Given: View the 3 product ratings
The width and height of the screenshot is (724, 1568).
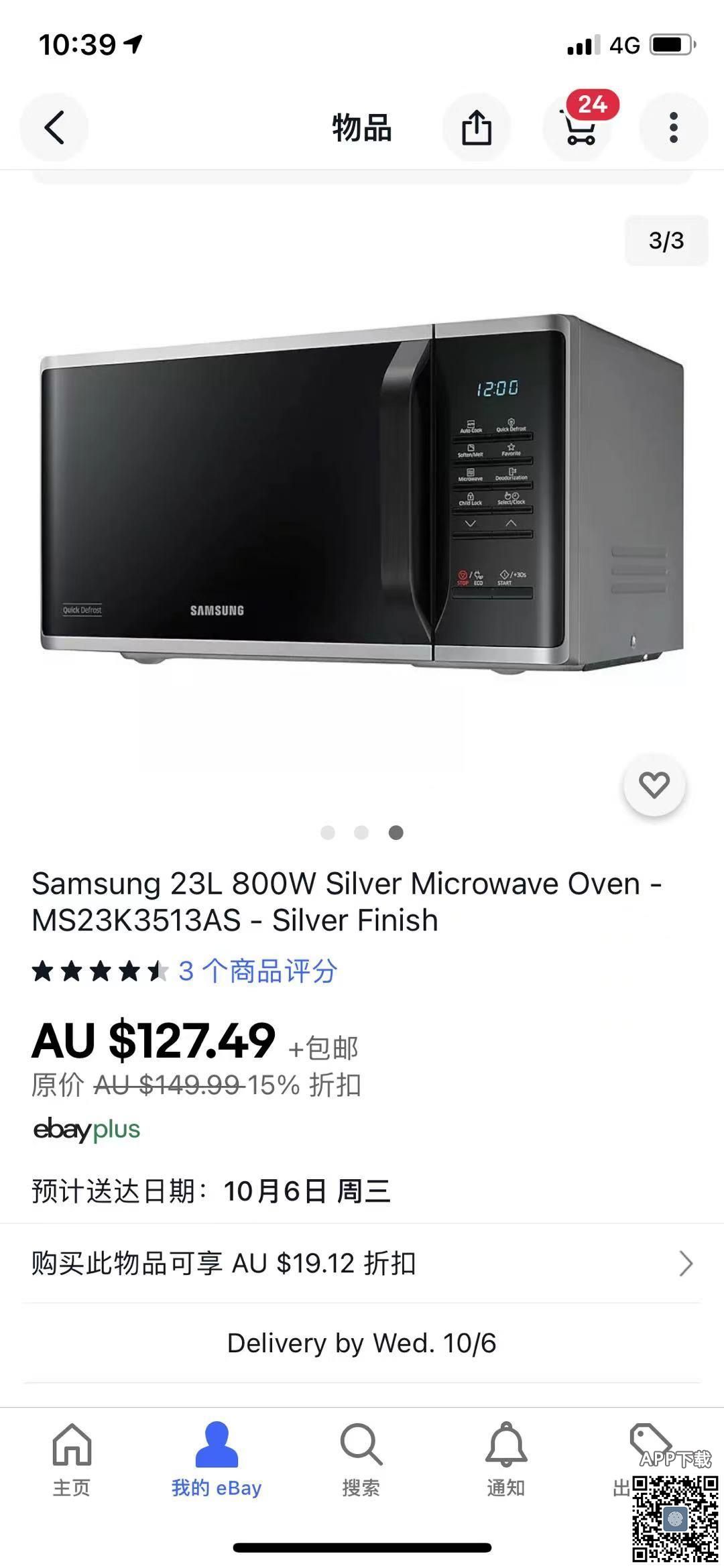Looking at the screenshot, I should tap(257, 971).
